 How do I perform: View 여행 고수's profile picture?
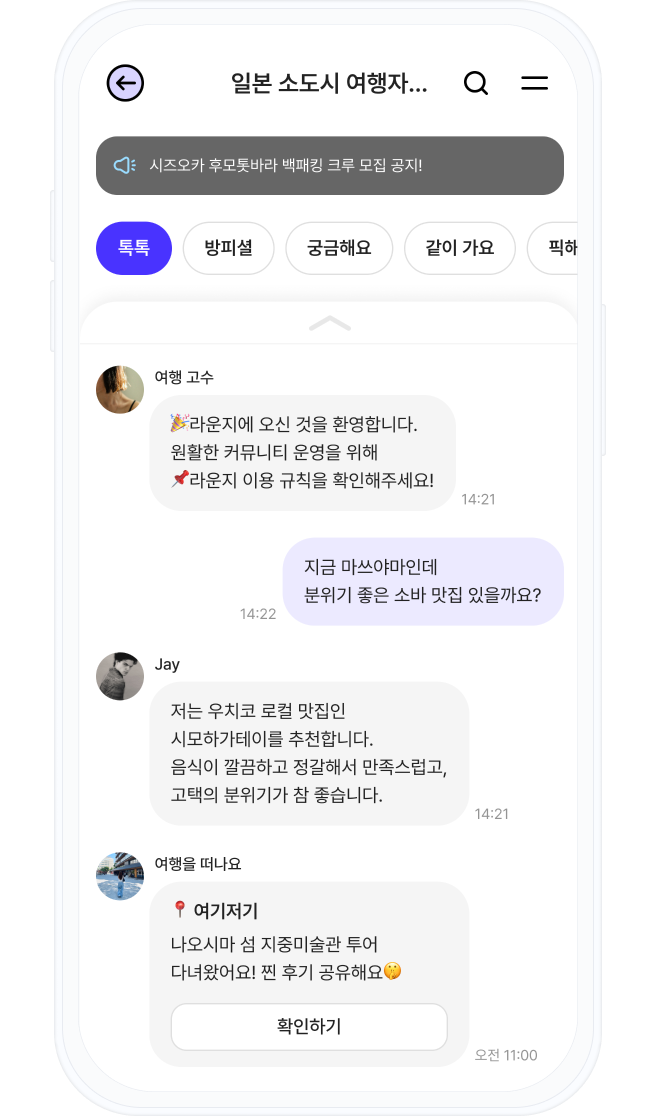[x=120, y=389]
